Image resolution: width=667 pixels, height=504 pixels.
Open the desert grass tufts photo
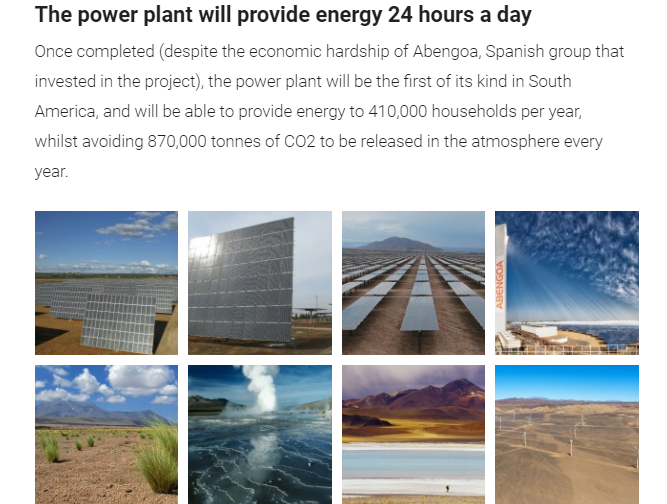(106, 434)
